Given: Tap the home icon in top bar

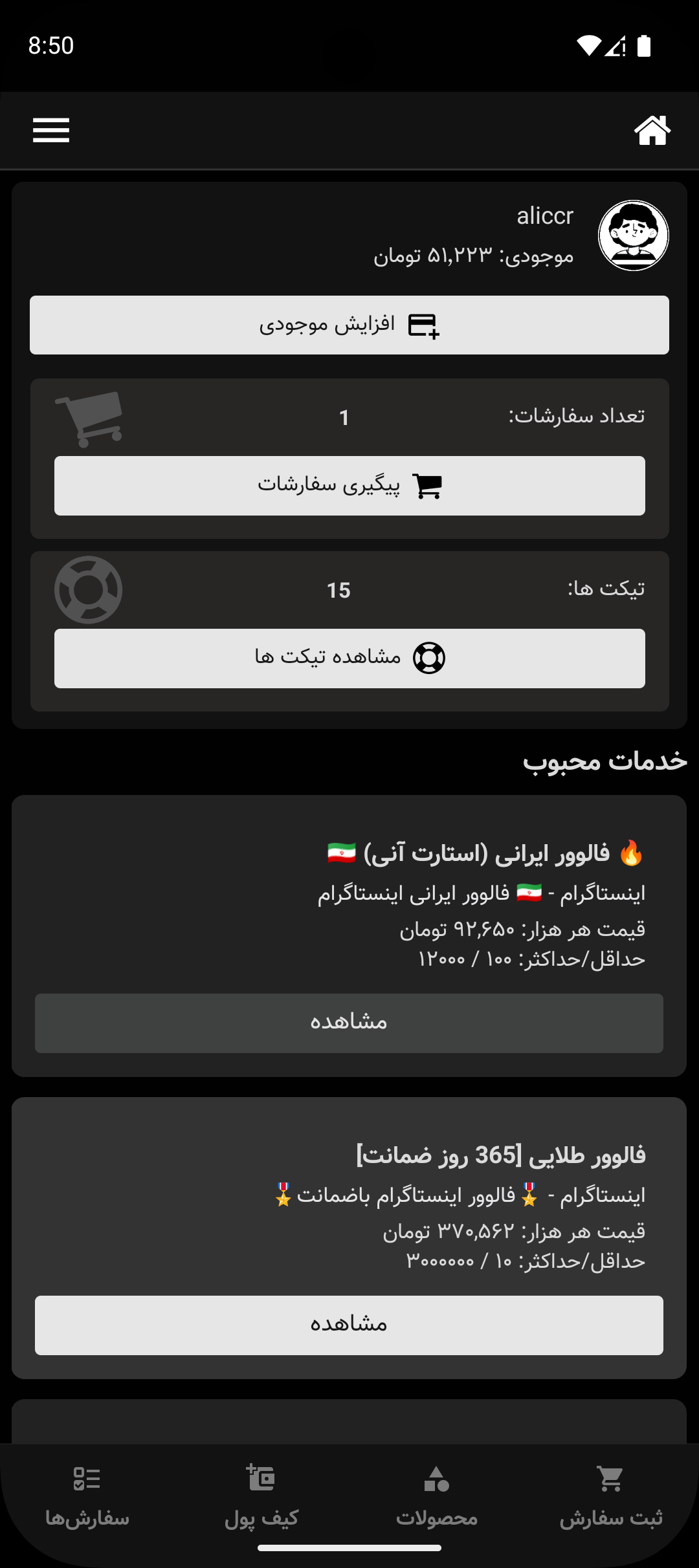Looking at the screenshot, I should (652, 130).
